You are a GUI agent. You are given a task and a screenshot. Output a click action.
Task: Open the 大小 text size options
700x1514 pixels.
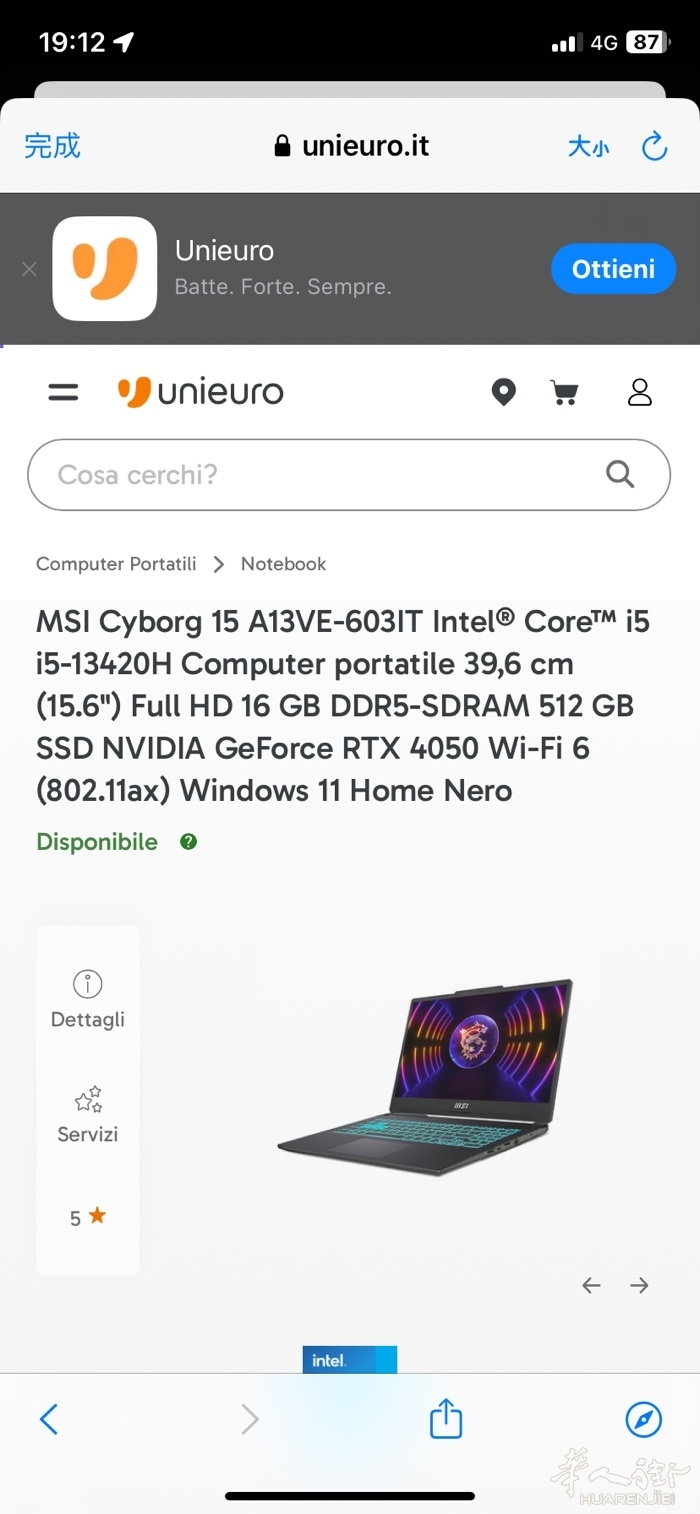pos(588,147)
